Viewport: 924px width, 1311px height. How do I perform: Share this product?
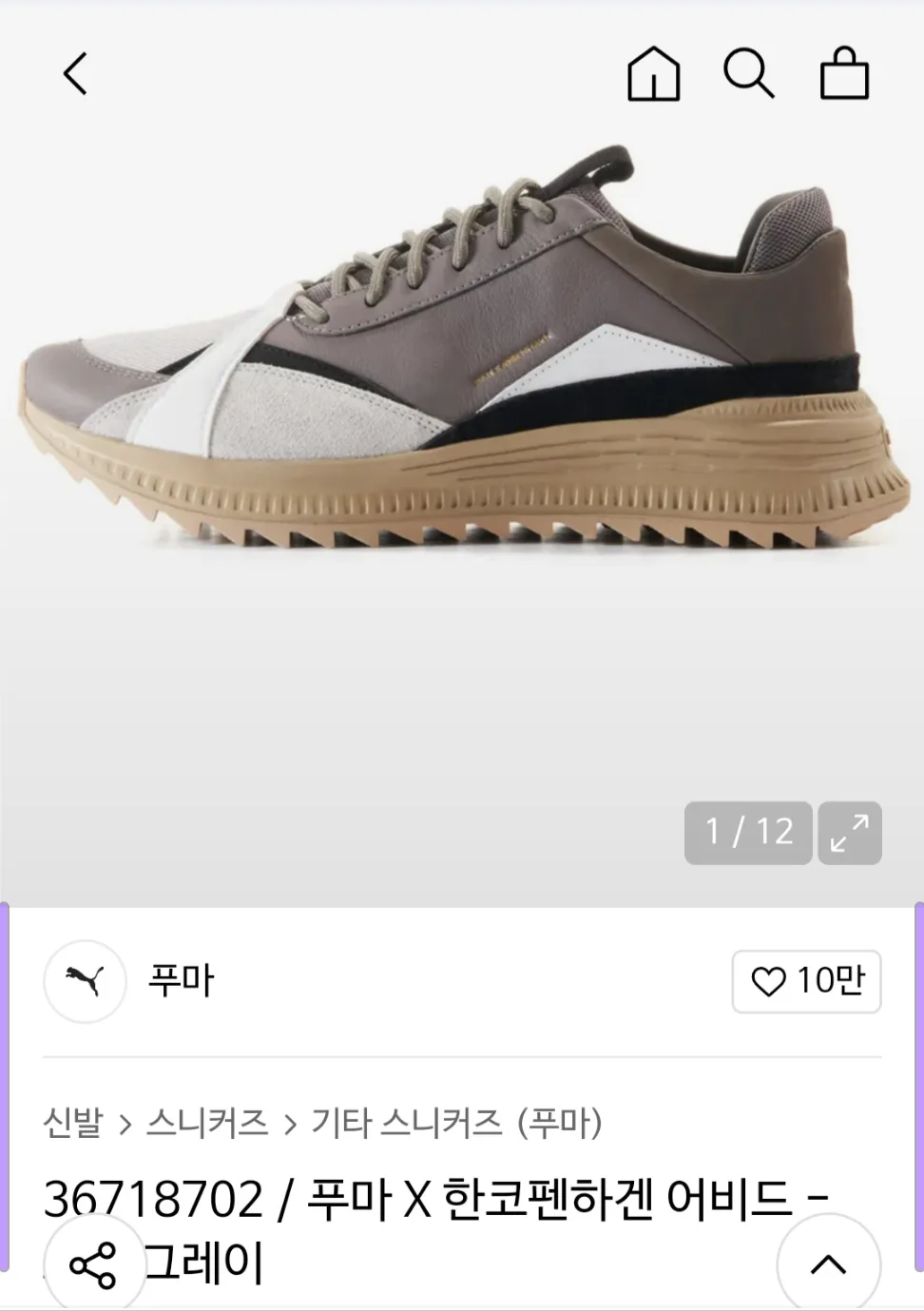pos(93,1265)
